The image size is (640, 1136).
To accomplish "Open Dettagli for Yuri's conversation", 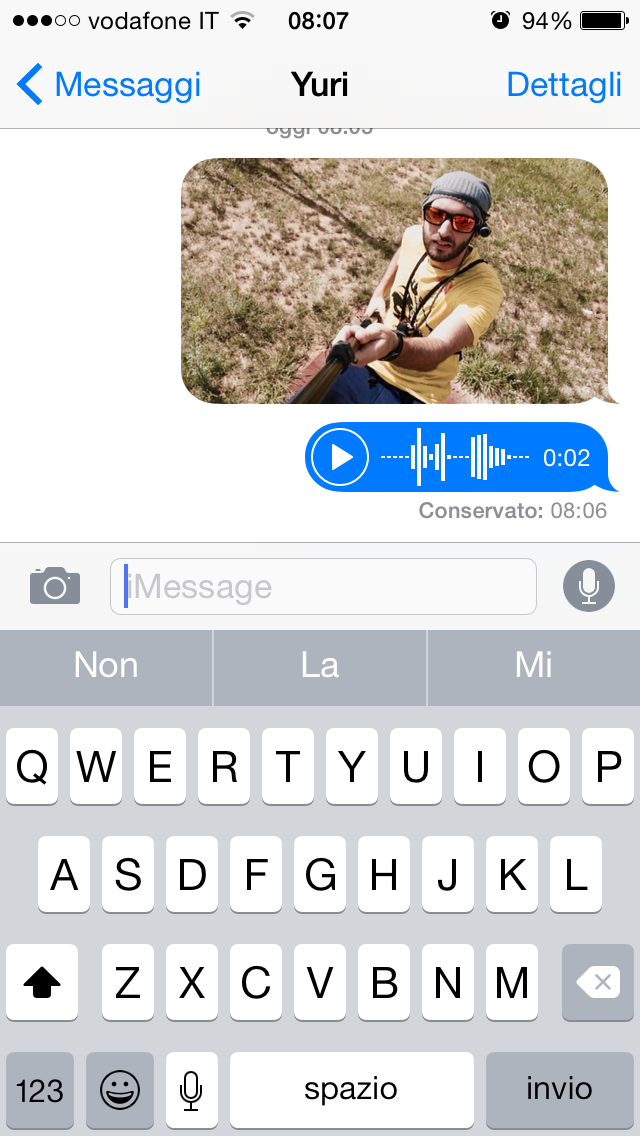I will point(564,85).
